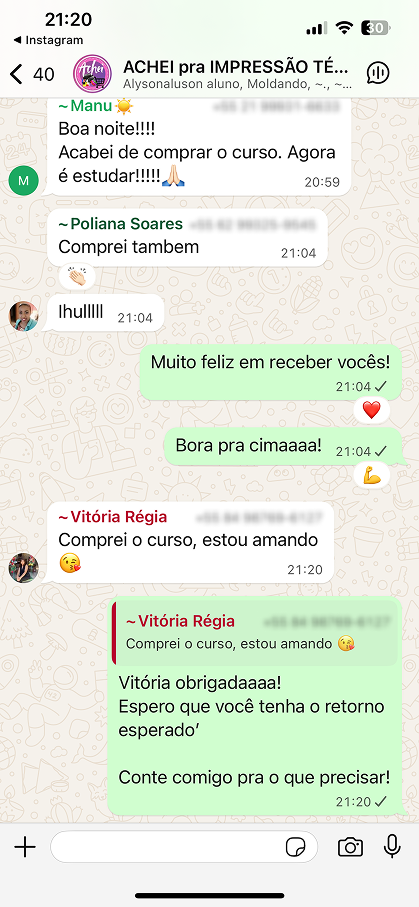Open Vitória Régia's profile photo

(24, 567)
